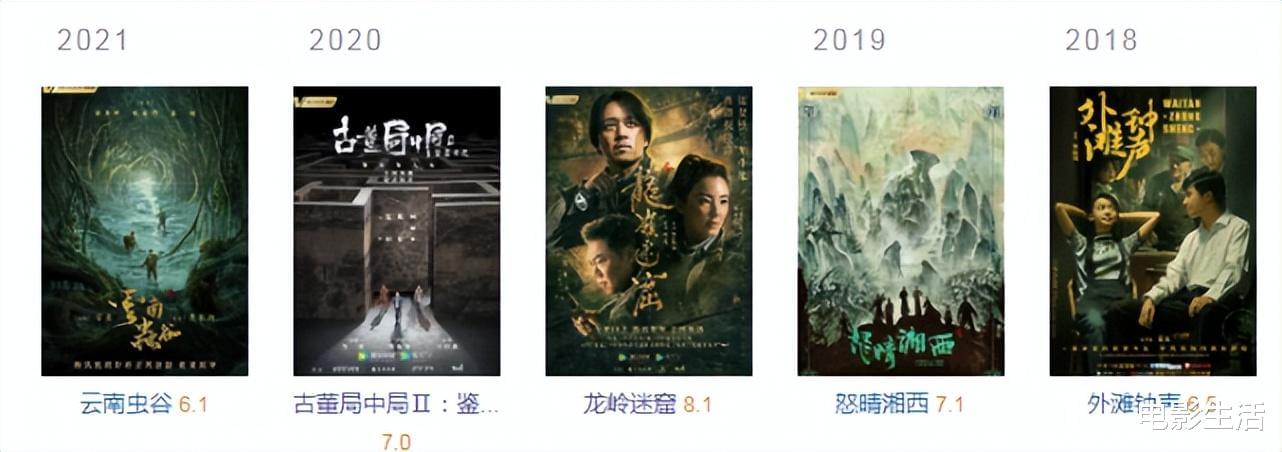Viewport: 1282px width, 452px height.
Task: Open the 怒晴湘西 poster
Action: pos(900,231)
